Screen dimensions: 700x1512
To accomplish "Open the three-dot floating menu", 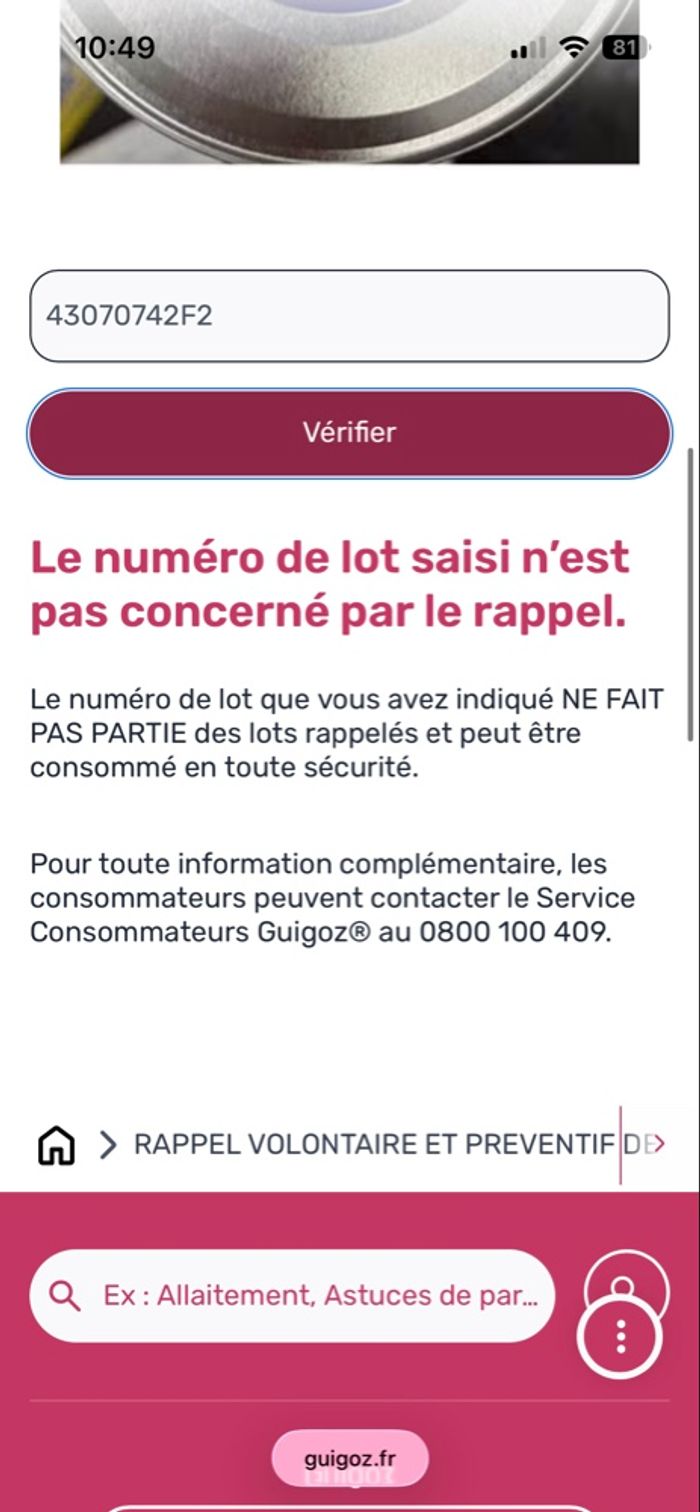I will coord(621,1337).
